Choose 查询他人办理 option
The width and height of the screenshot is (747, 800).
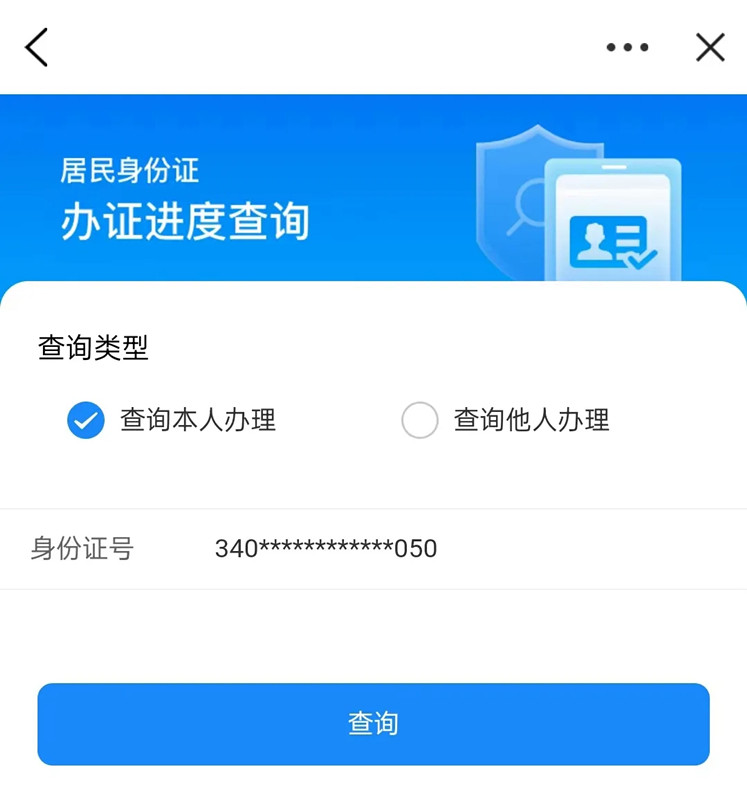[x=420, y=421]
